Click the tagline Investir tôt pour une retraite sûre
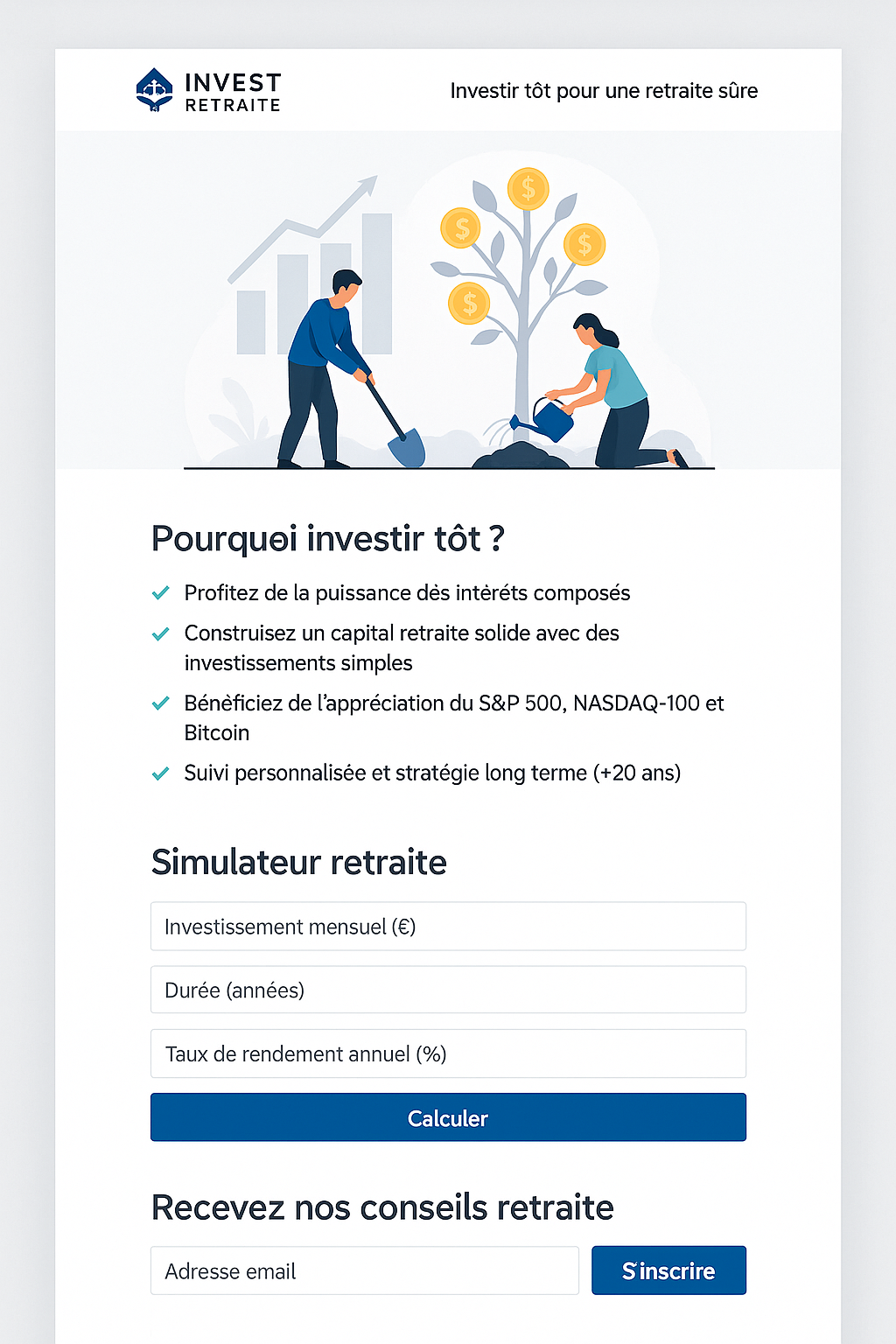 (604, 90)
